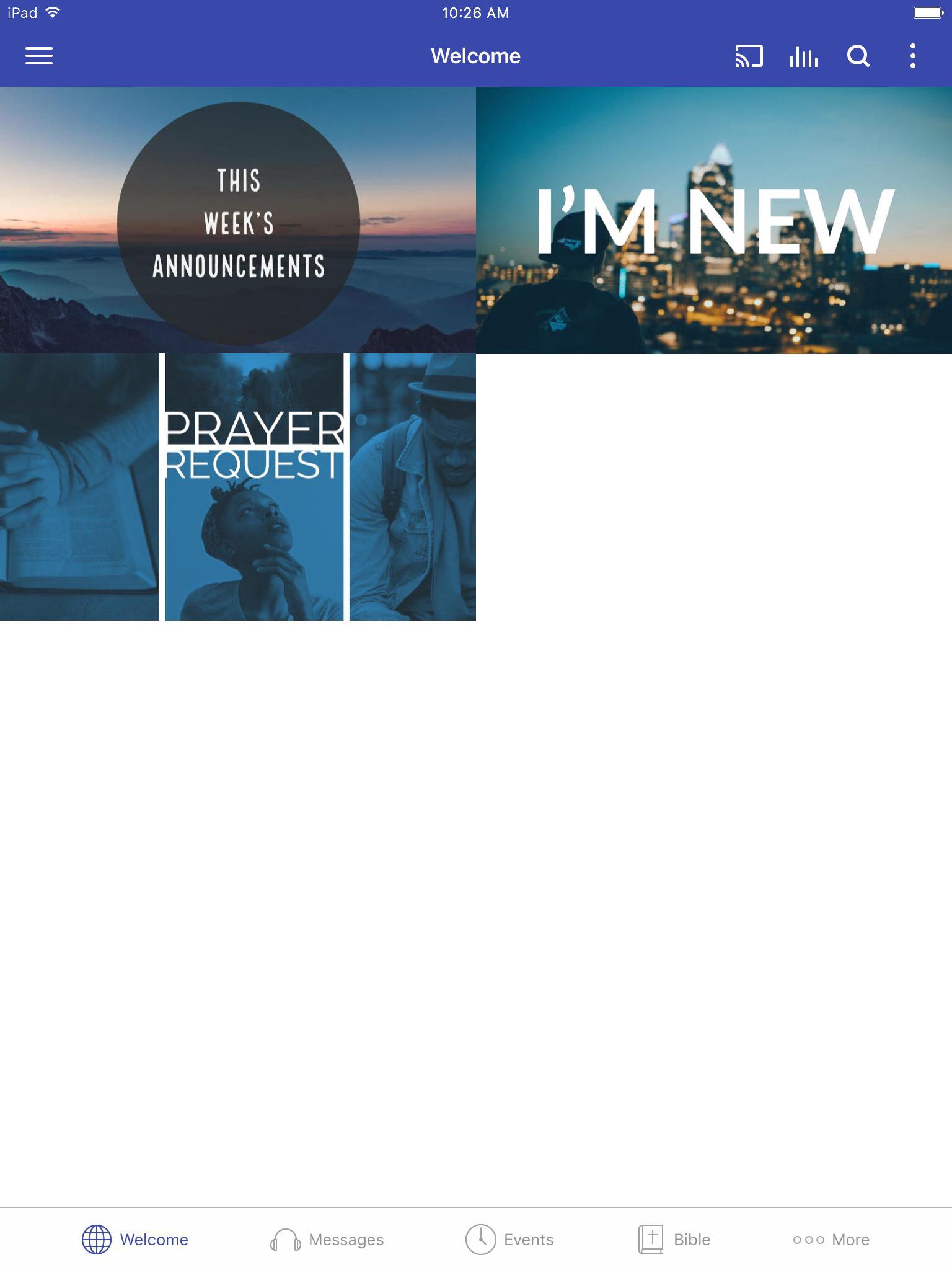Screen dimensions: 952x1270
Task: Open the search magnifier
Action: tap(858, 56)
